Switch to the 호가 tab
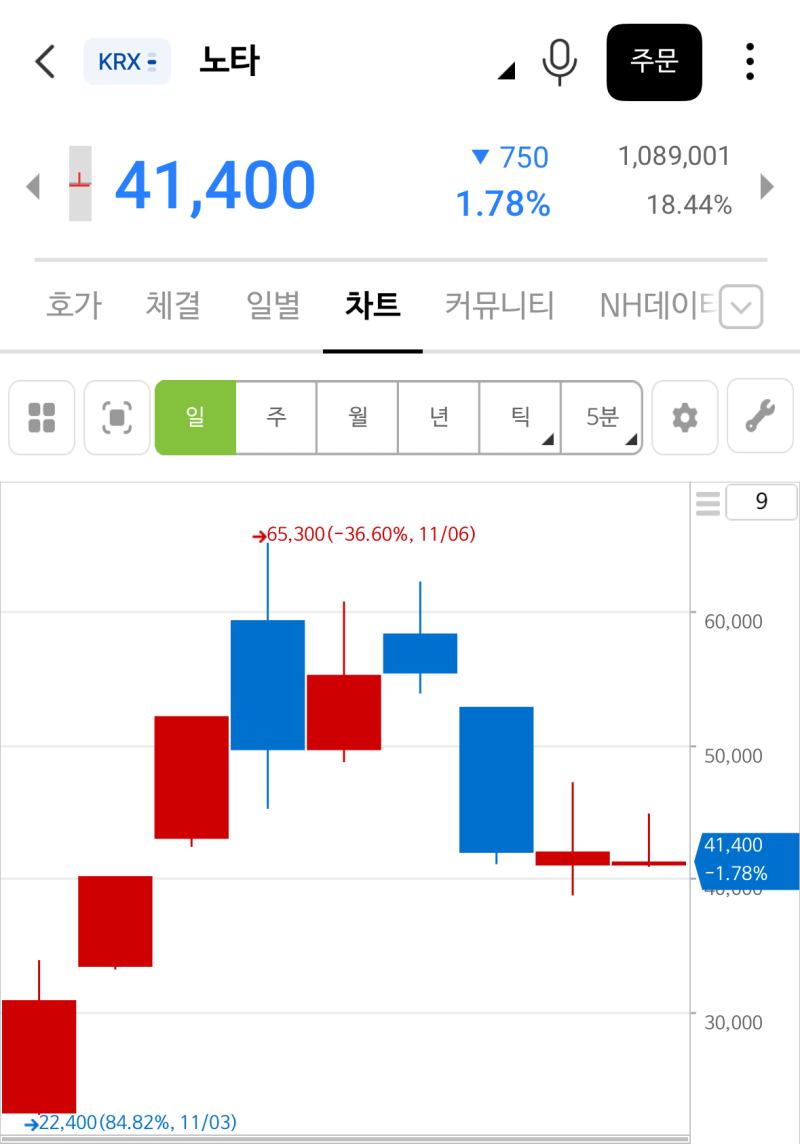The image size is (800, 1144). click(x=75, y=306)
